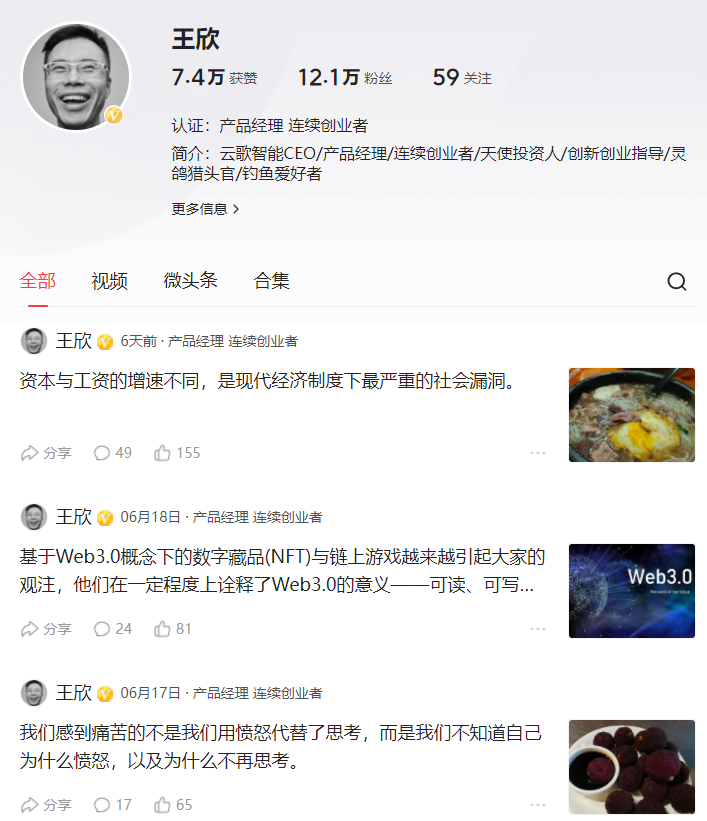707x821 pixels.
Task: Switch to the 视频 tab
Action: (109, 281)
